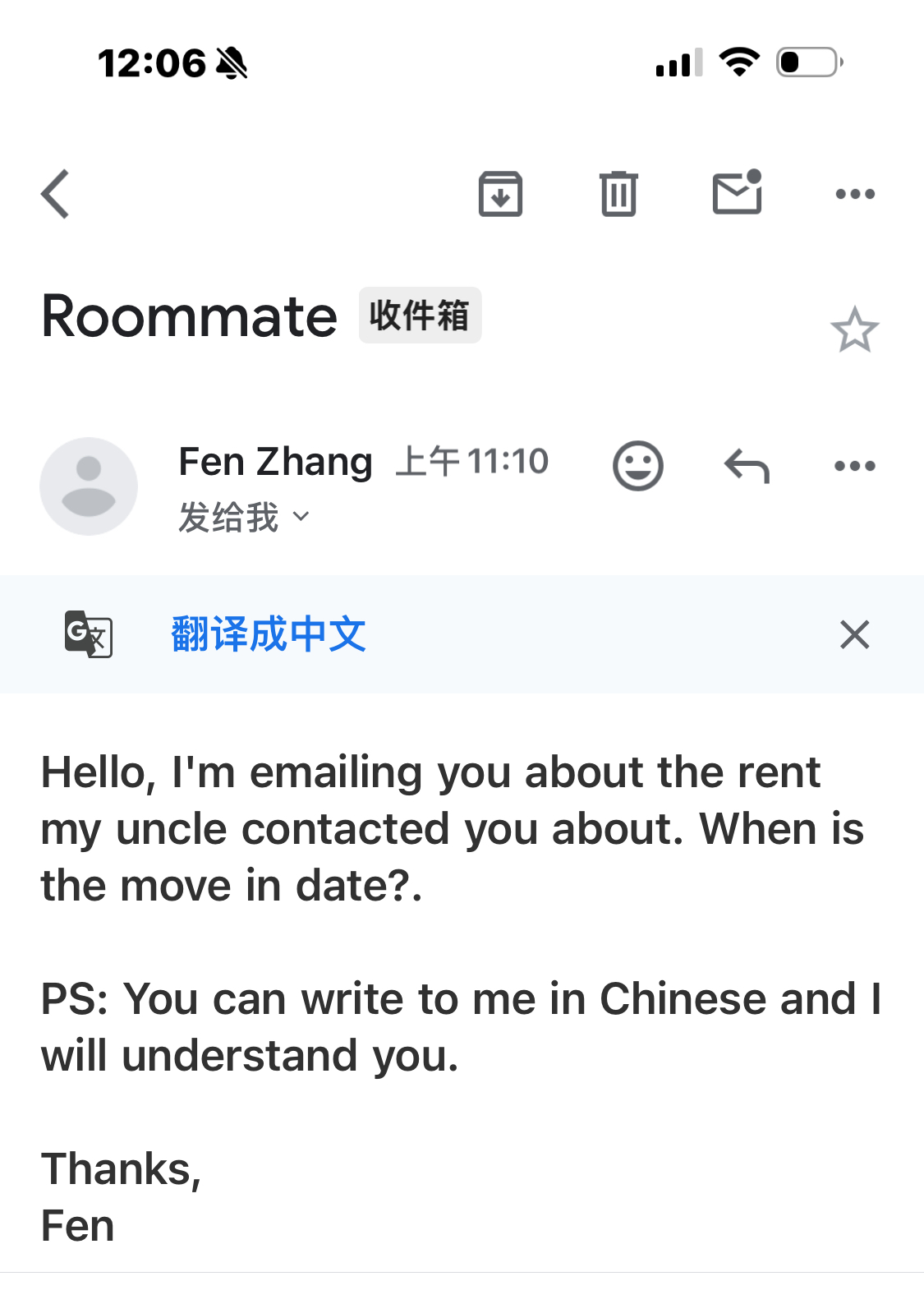Screen dimensions: 924x1304
Task: Tap the 收件箱 inbox label chip
Action: coord(420,316)
